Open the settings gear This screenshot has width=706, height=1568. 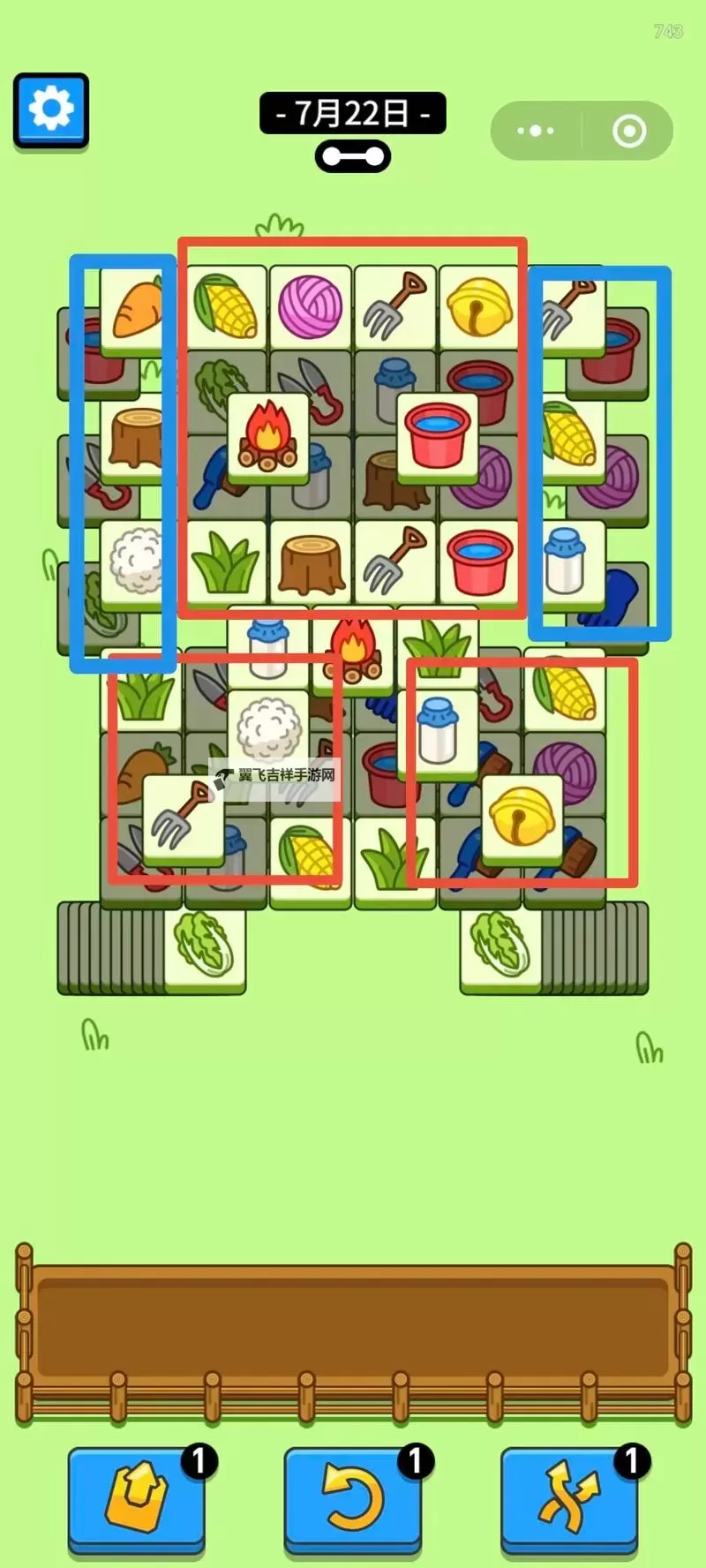51,110
